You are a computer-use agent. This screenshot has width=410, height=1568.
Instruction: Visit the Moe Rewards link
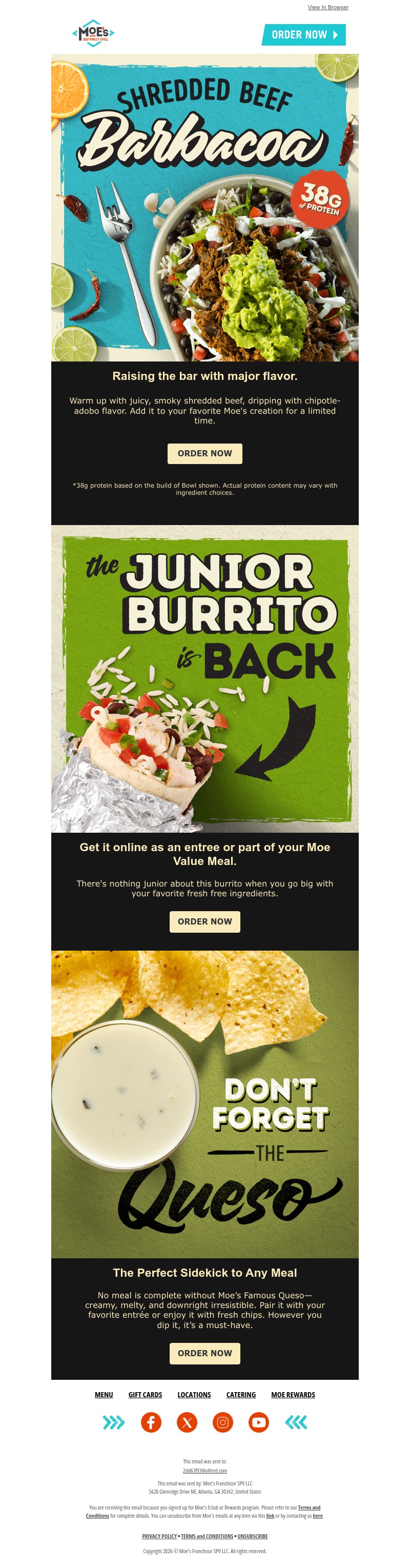click(x=293, y=1395)
